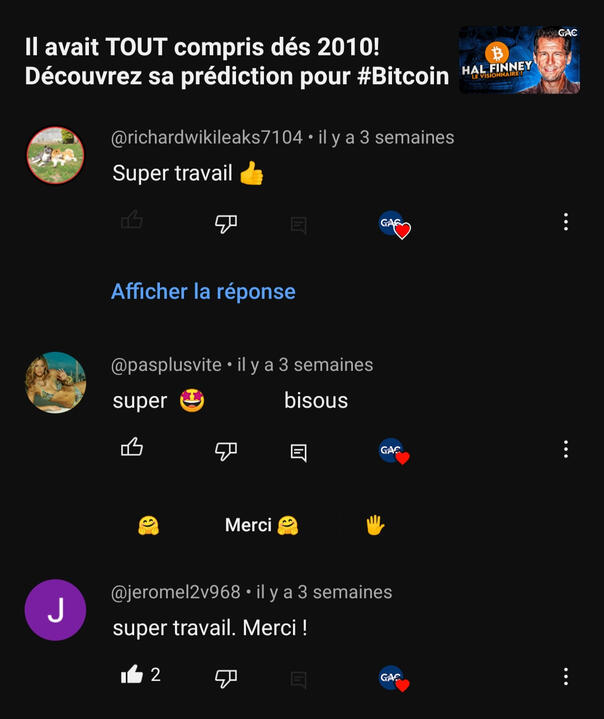Pick the raised hand emoji reply
This screenshot has width=604, height=719.
click(x=375, y=525)
